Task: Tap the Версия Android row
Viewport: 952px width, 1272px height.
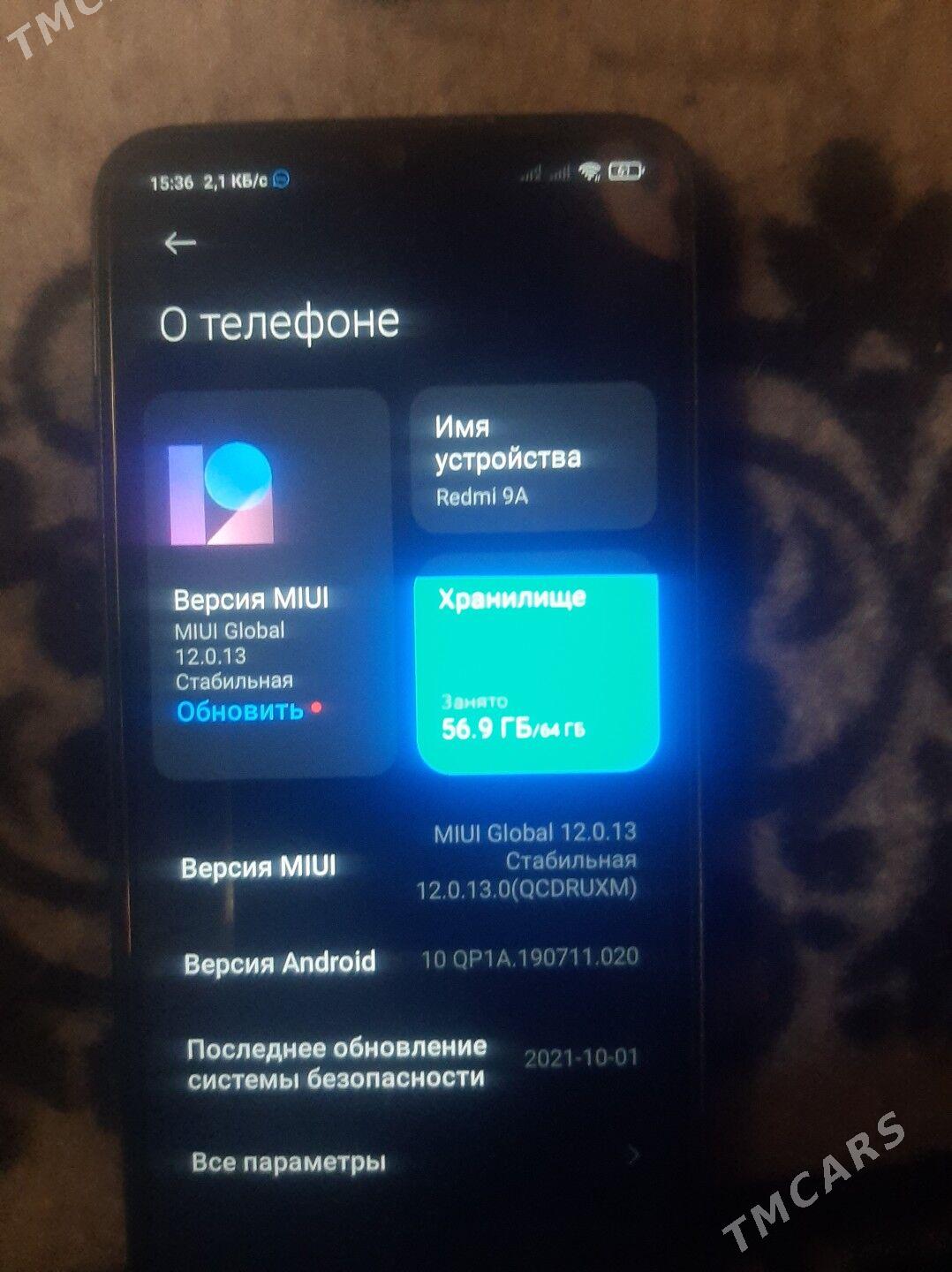Action: tap(406, 960)
